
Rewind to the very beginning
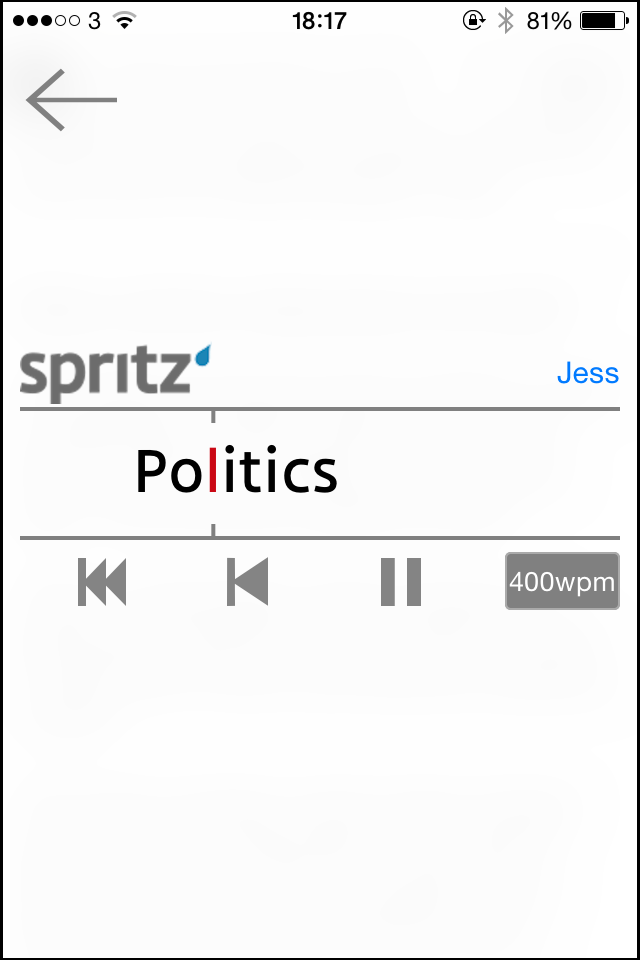(x=102, y=582)
